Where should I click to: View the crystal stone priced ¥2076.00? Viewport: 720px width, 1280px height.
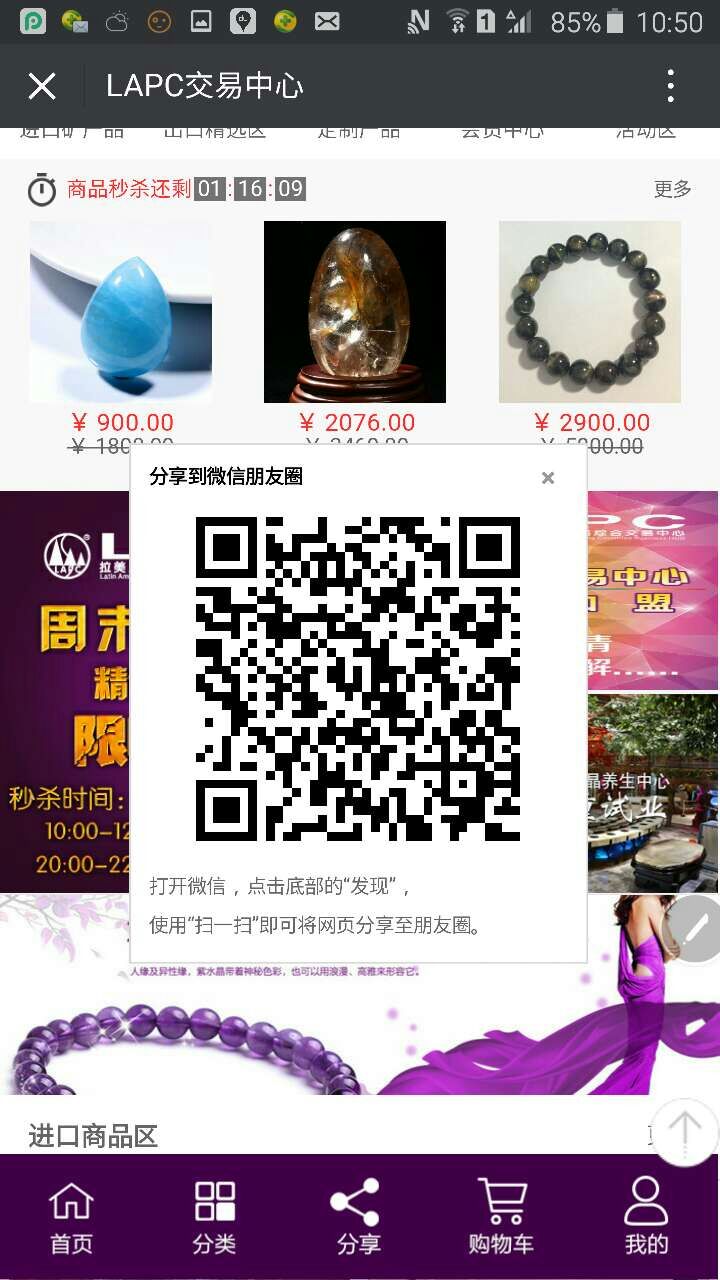[355, 312]
